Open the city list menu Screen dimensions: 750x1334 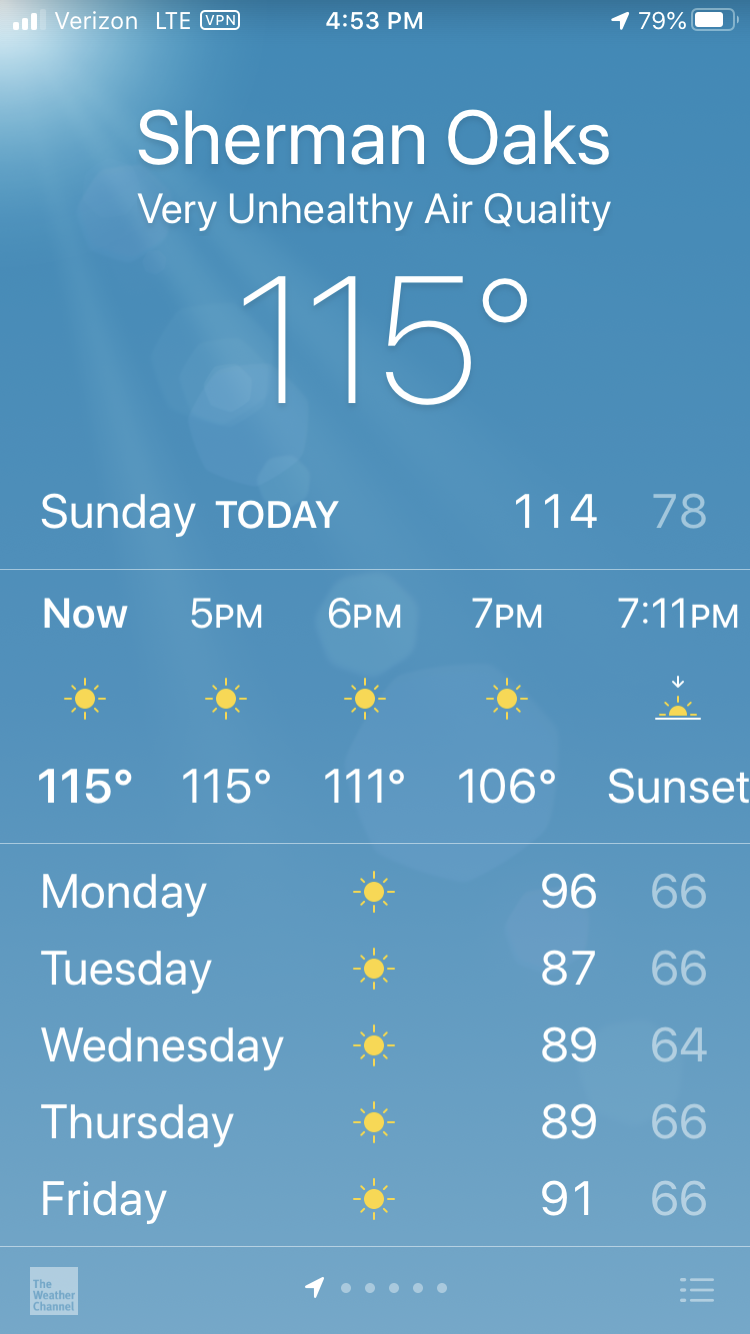coord(697,1290)
